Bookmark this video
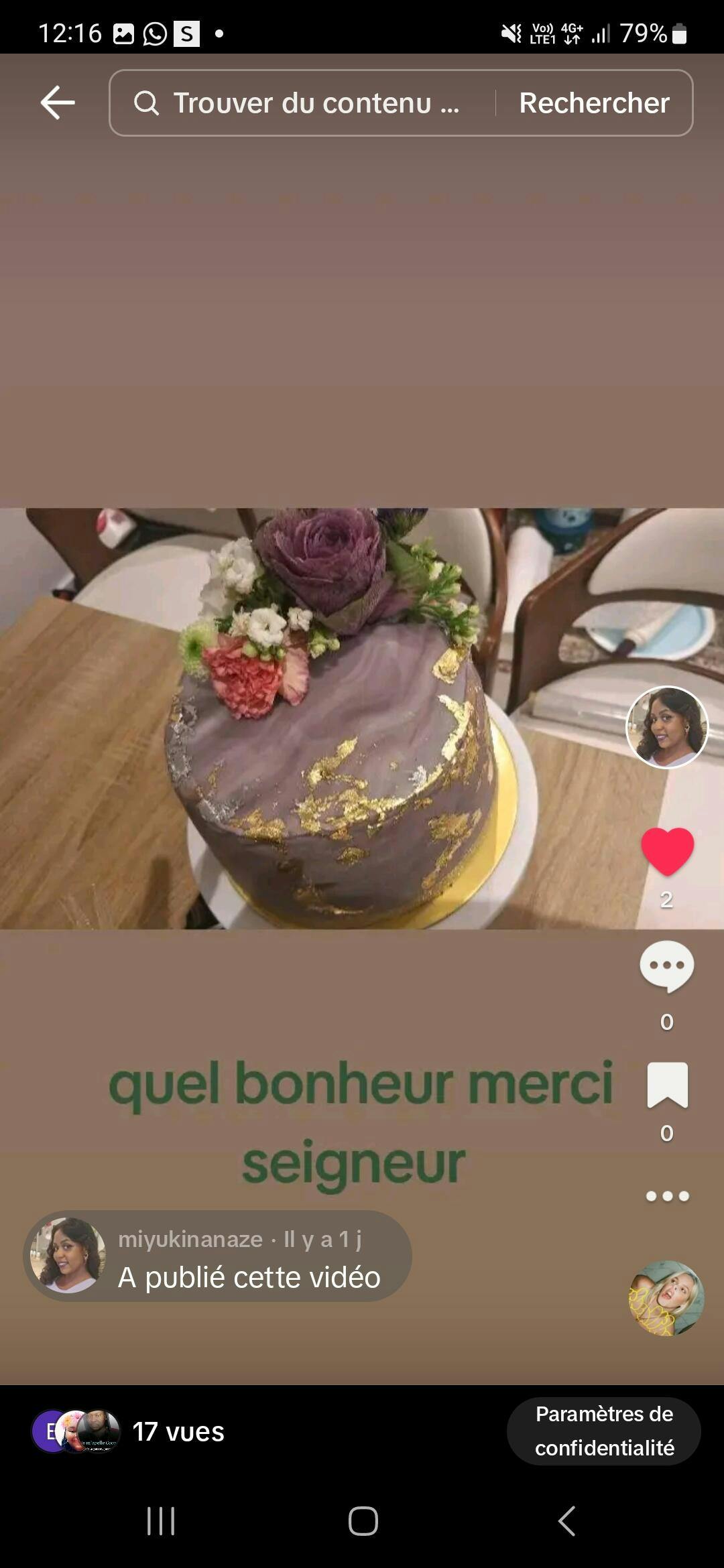Image resolution: width=724 pixels, height=1568 pixels. point(667,1084)
